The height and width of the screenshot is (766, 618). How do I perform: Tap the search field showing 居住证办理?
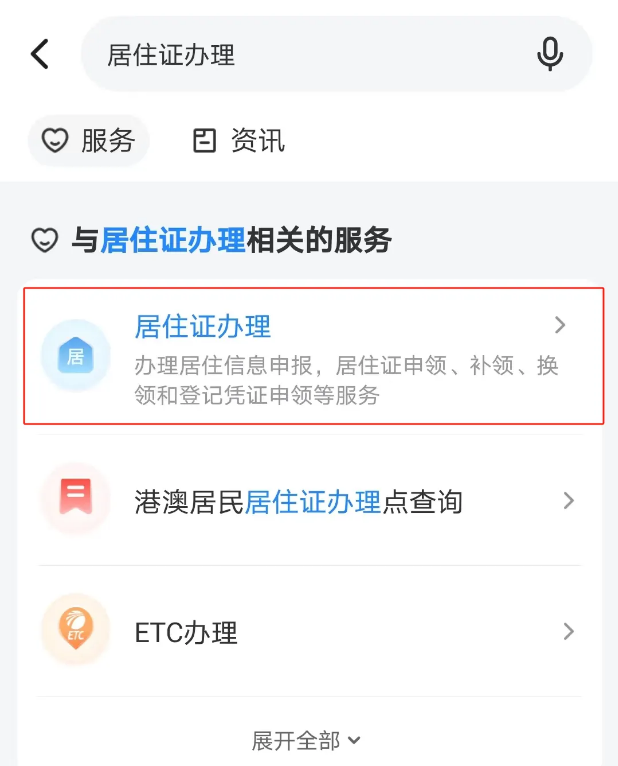tap(300, 54)
